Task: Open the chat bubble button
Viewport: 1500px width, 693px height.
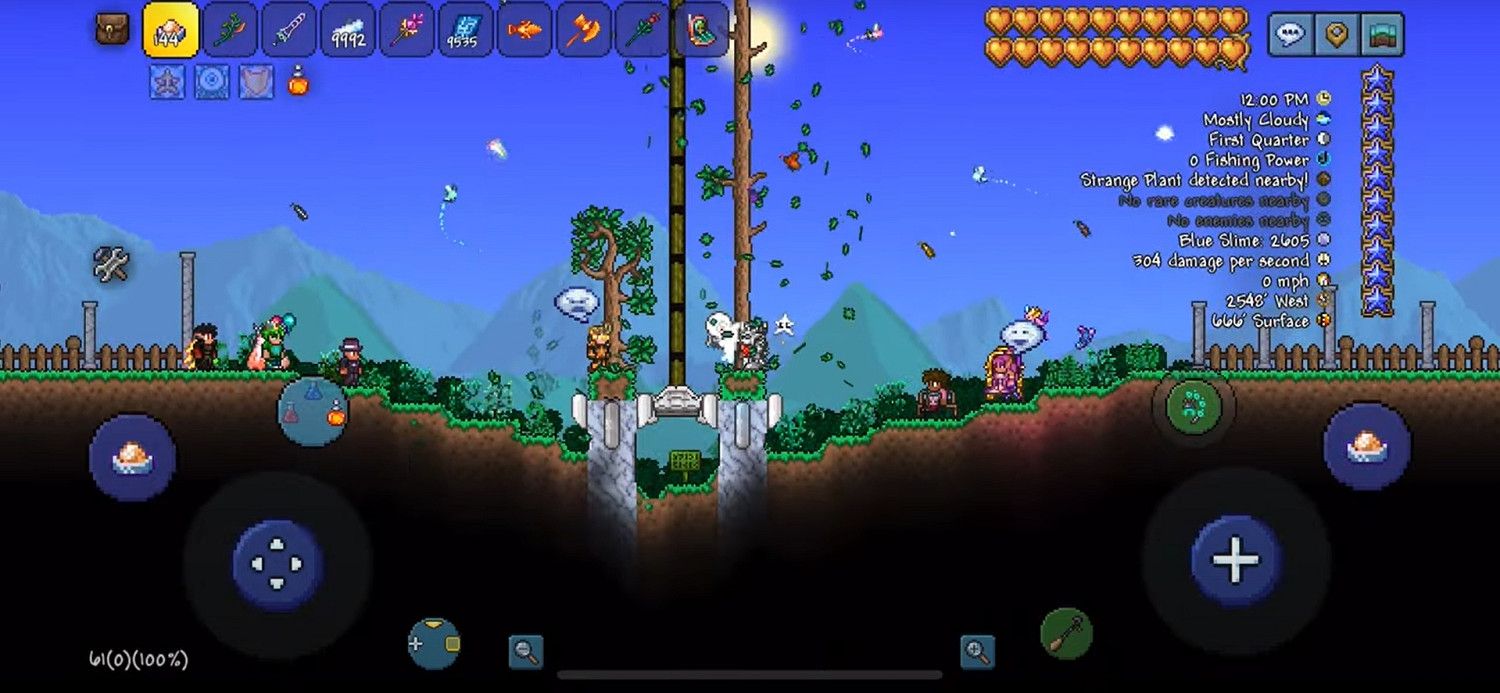Action: (x=1291, y=35)
